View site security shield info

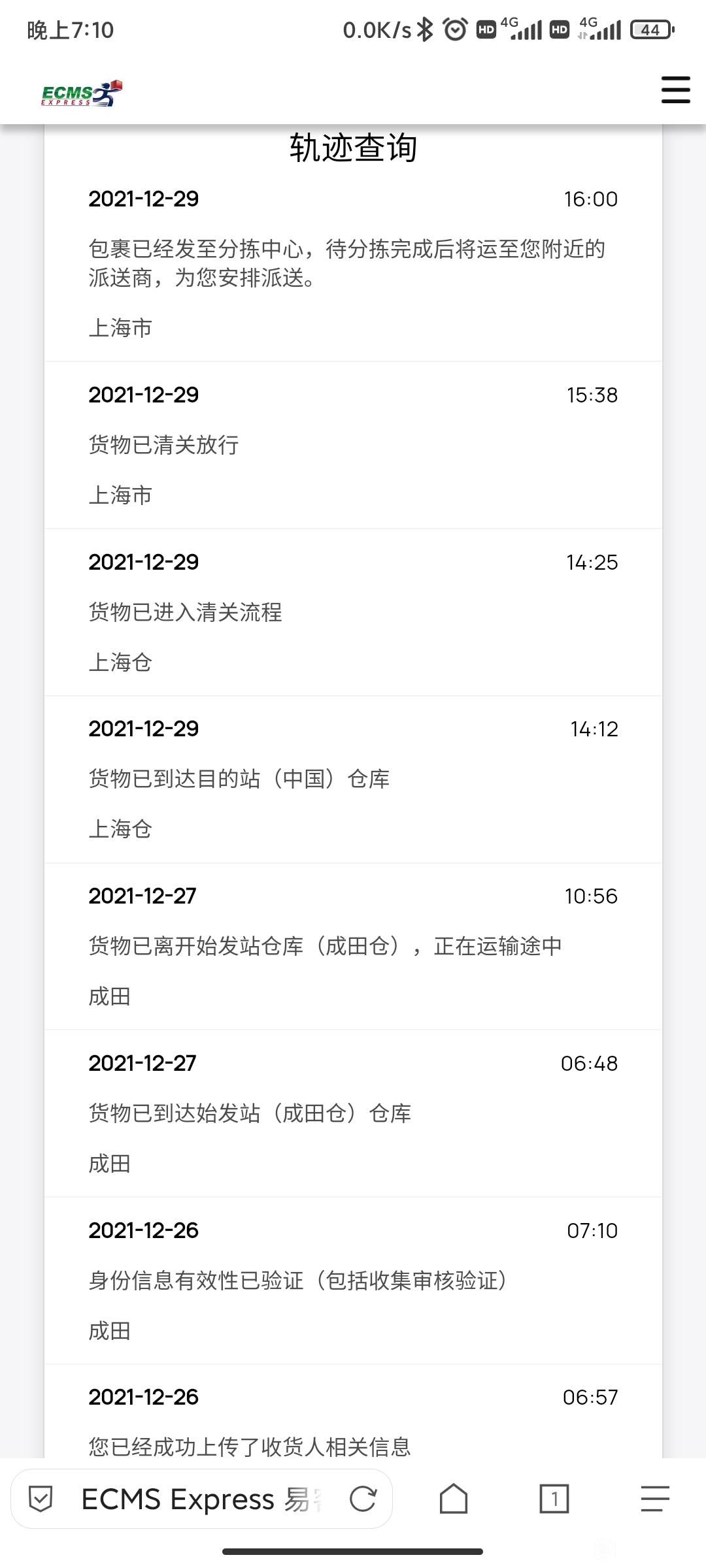click(41, 1499)
